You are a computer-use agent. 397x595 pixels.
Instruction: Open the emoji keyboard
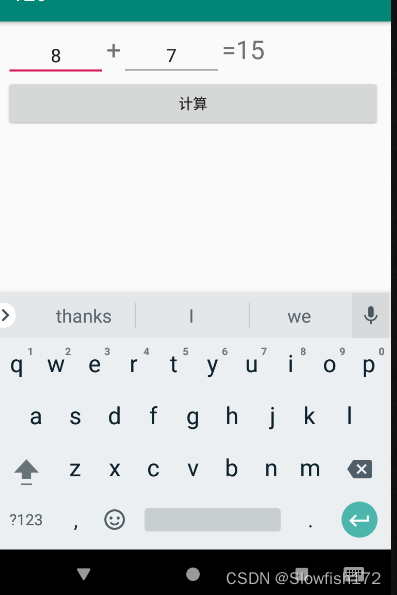coord(114,519)
